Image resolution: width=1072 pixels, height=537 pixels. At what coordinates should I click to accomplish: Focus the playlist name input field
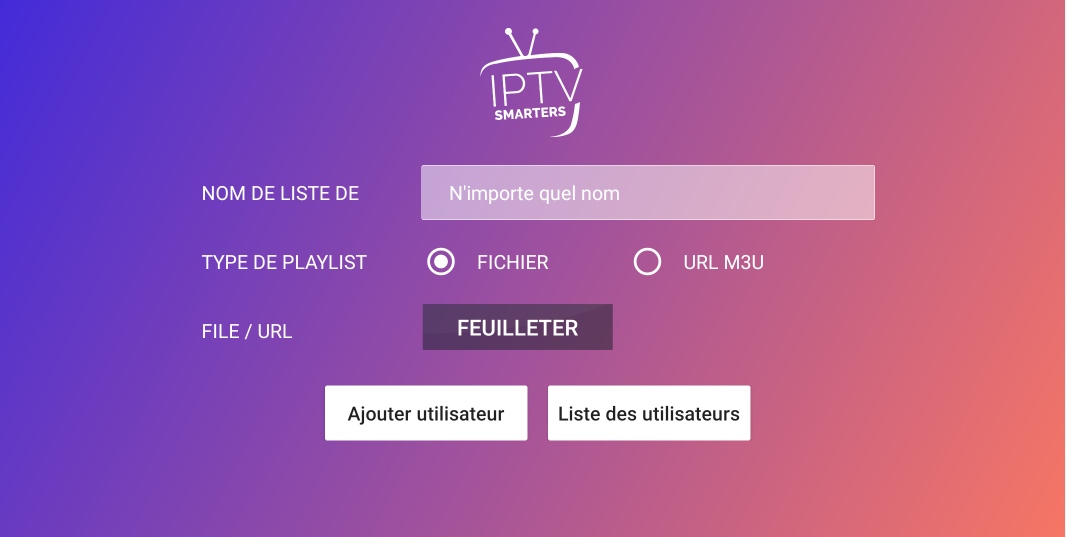(647, 192)
